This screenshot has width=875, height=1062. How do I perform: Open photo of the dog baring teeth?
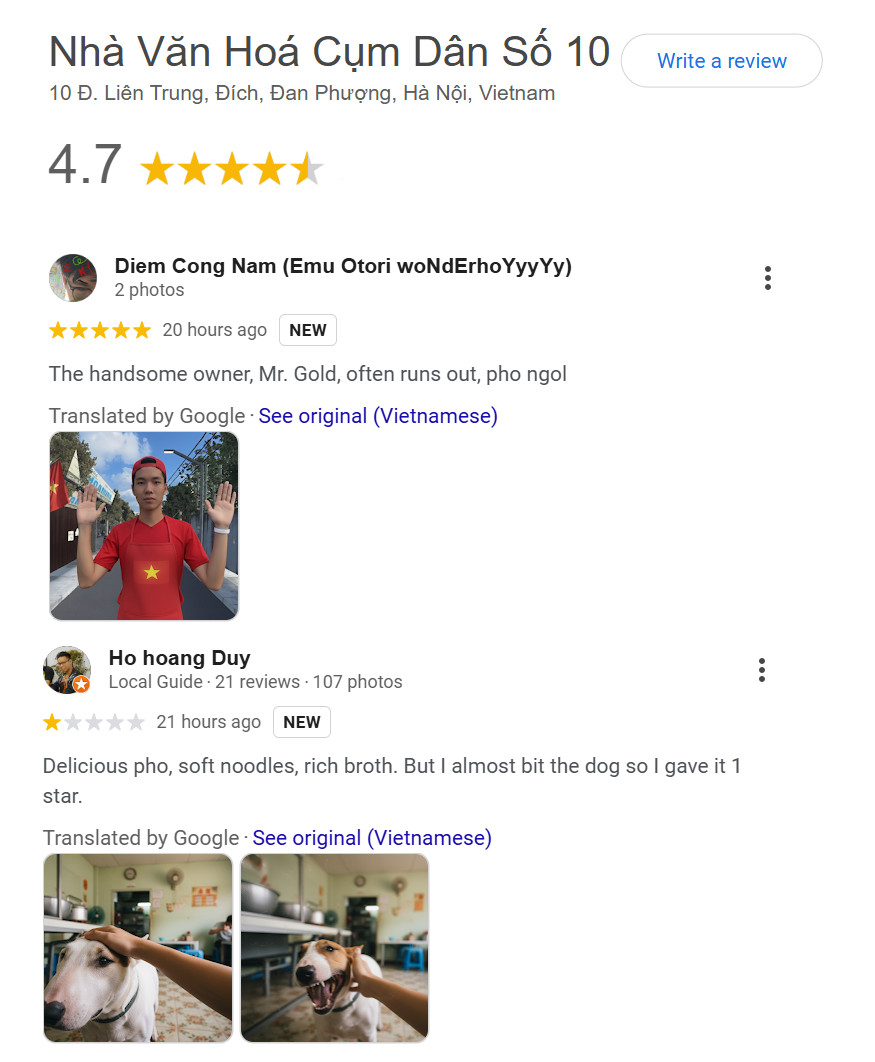point(334,947)
